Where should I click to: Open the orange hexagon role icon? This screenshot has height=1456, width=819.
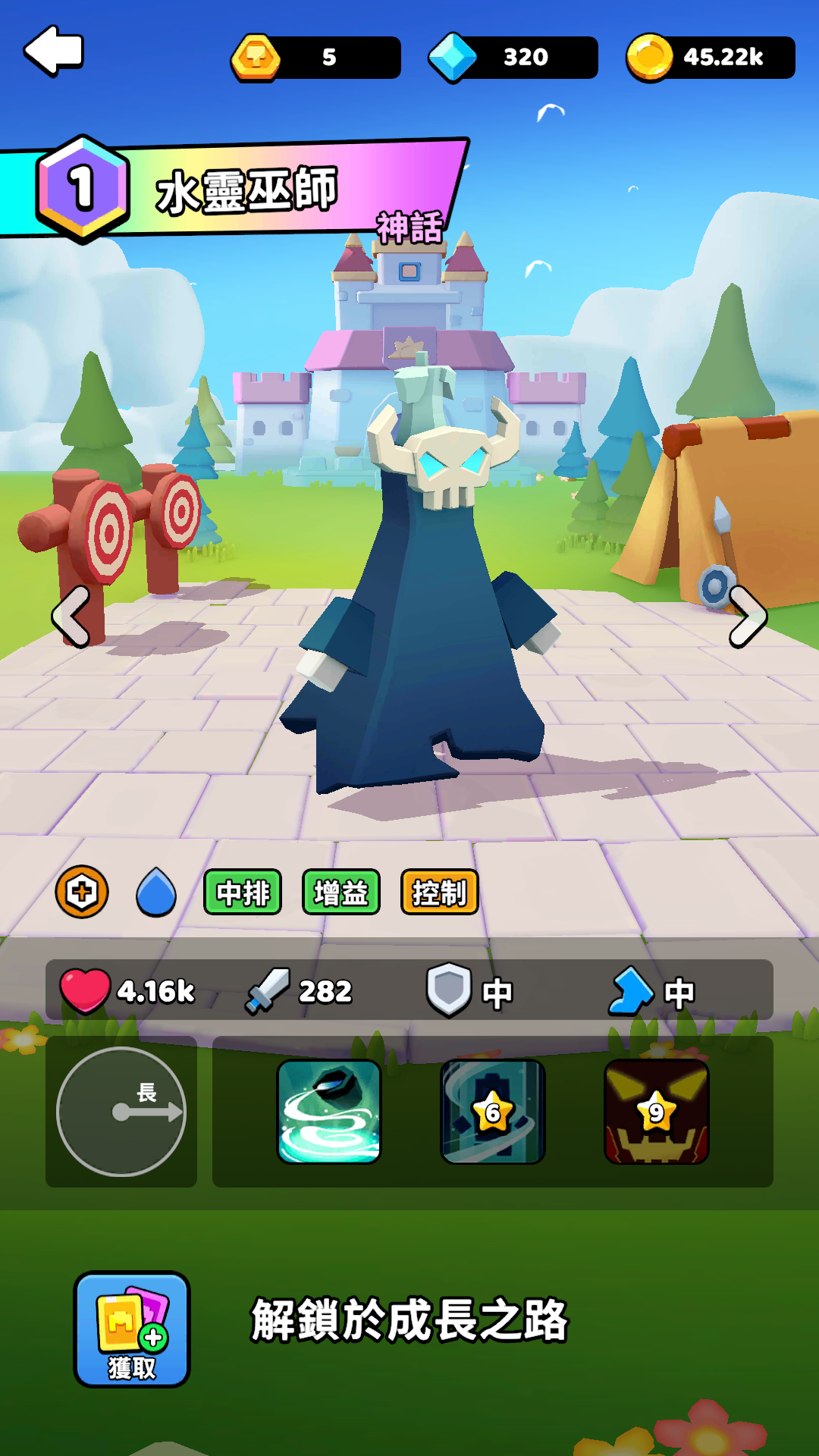(x=82, y=892)
